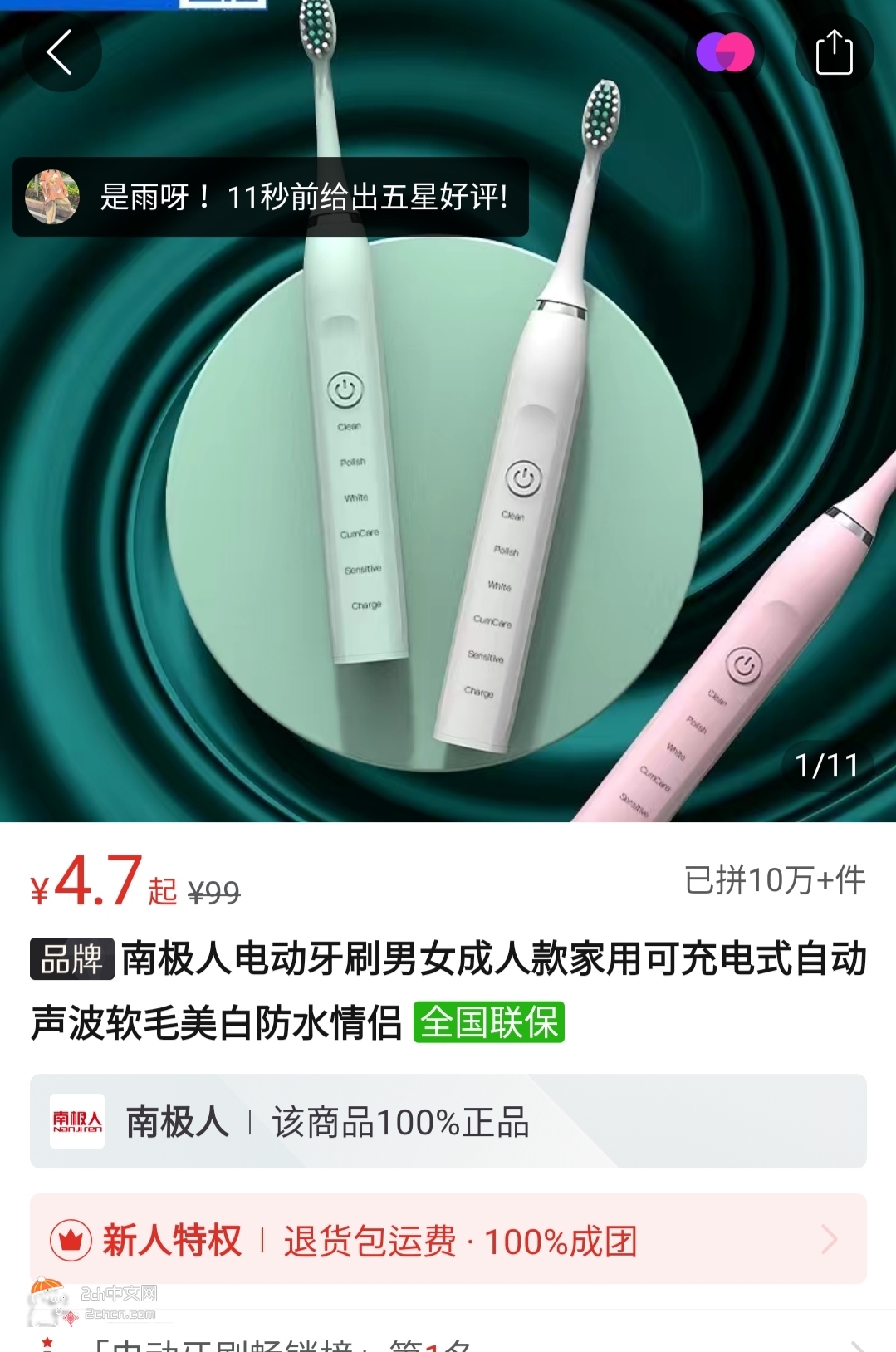Tap the purple-pink overlapping circles icon
The image size is (896, 1352).
725,53
